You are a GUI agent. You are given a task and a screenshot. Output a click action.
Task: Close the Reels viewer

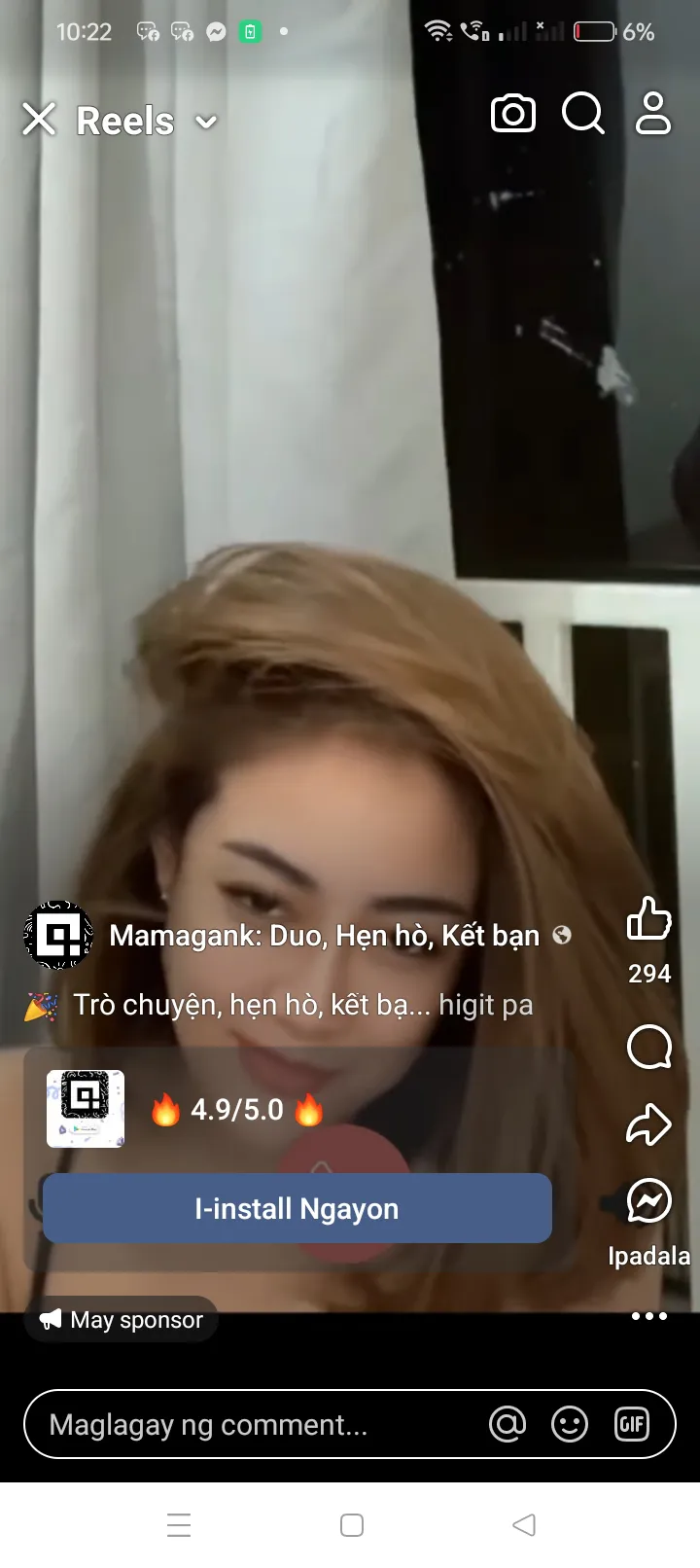pyautogui.click(x=39, y=120)
